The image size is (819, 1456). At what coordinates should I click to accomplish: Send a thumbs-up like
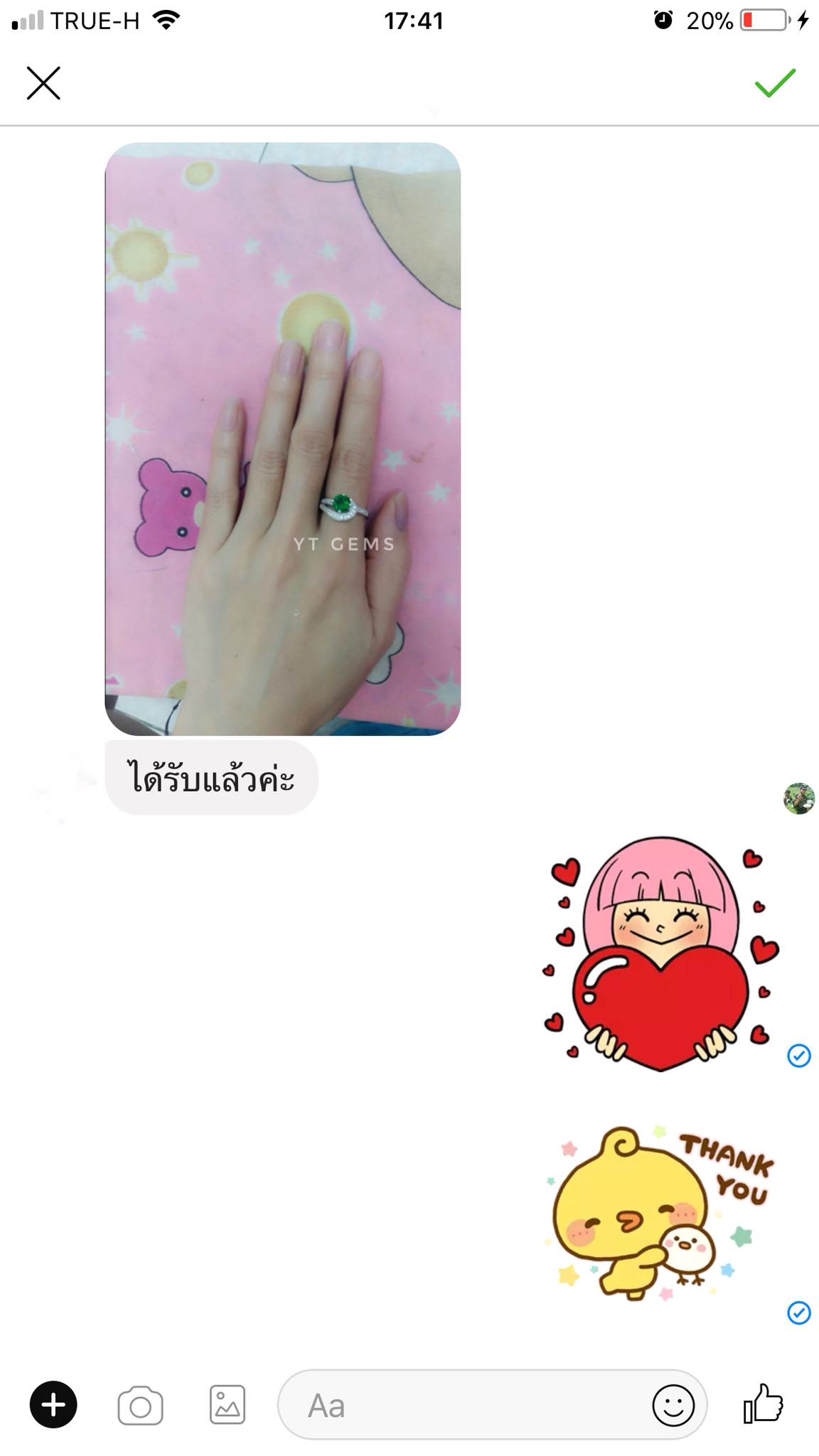(764, 1403)
